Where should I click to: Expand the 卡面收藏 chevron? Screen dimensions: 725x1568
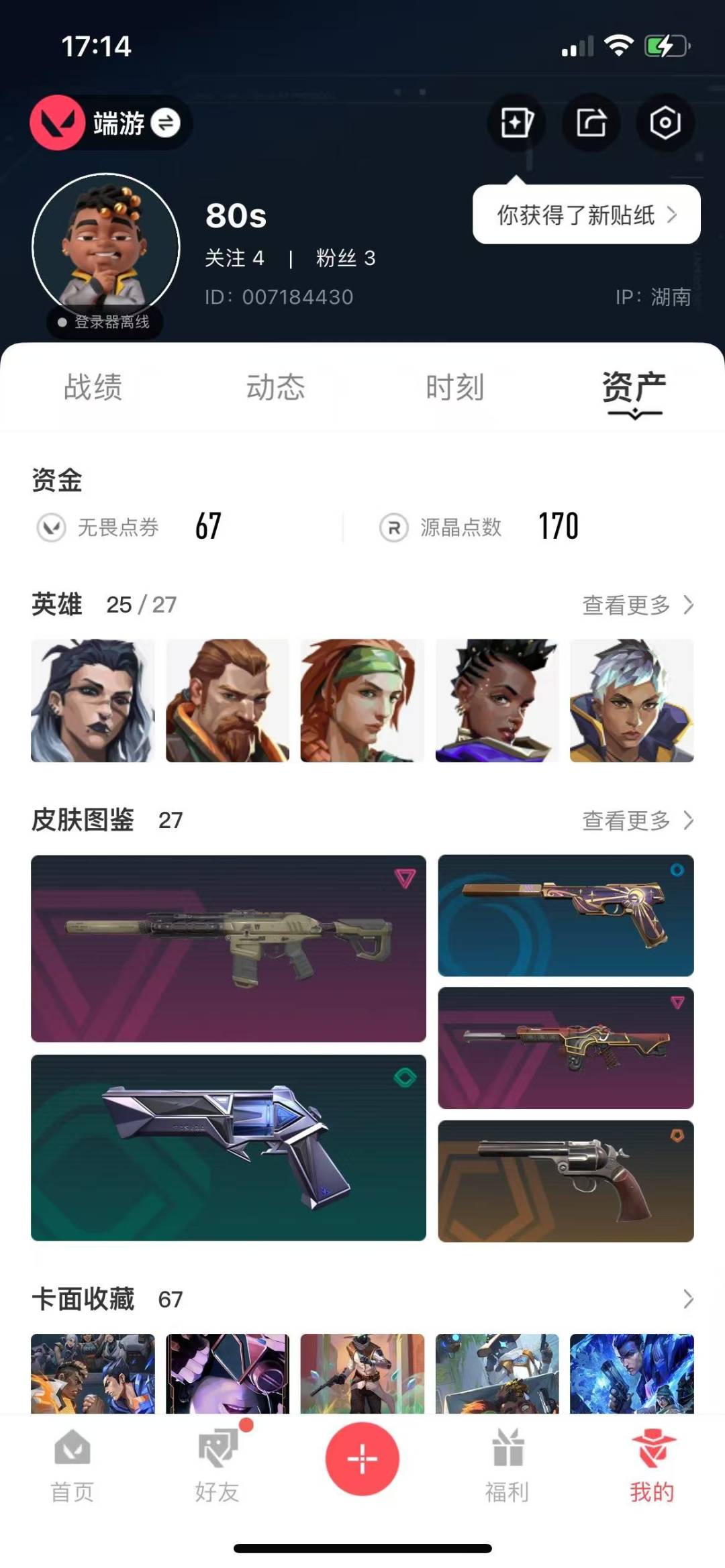688,1299
